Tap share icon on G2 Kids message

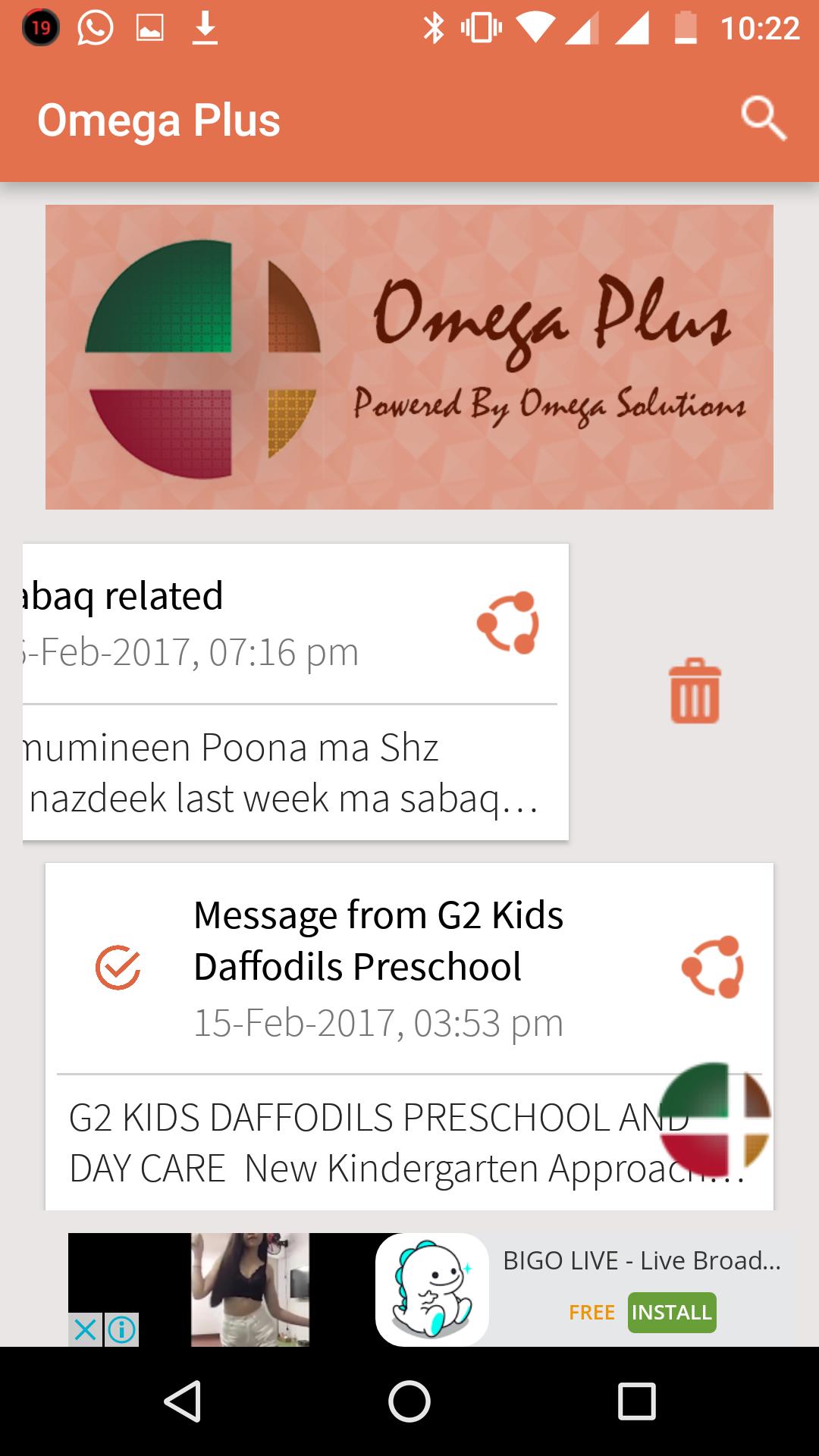(713, 967)
